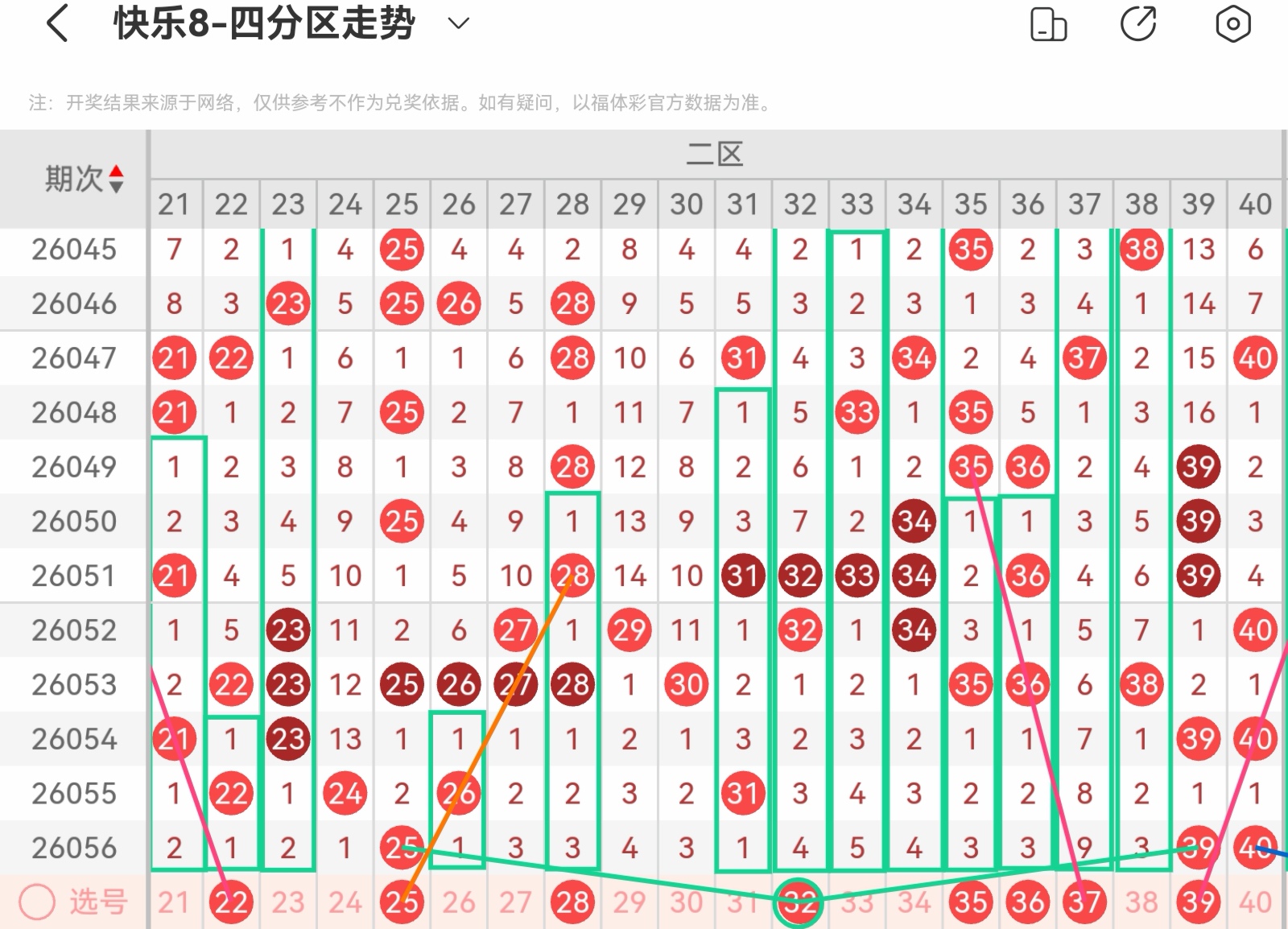The image size is (1288, 929).
Task: Sort by 期次 column header
Action: point(82,179)
